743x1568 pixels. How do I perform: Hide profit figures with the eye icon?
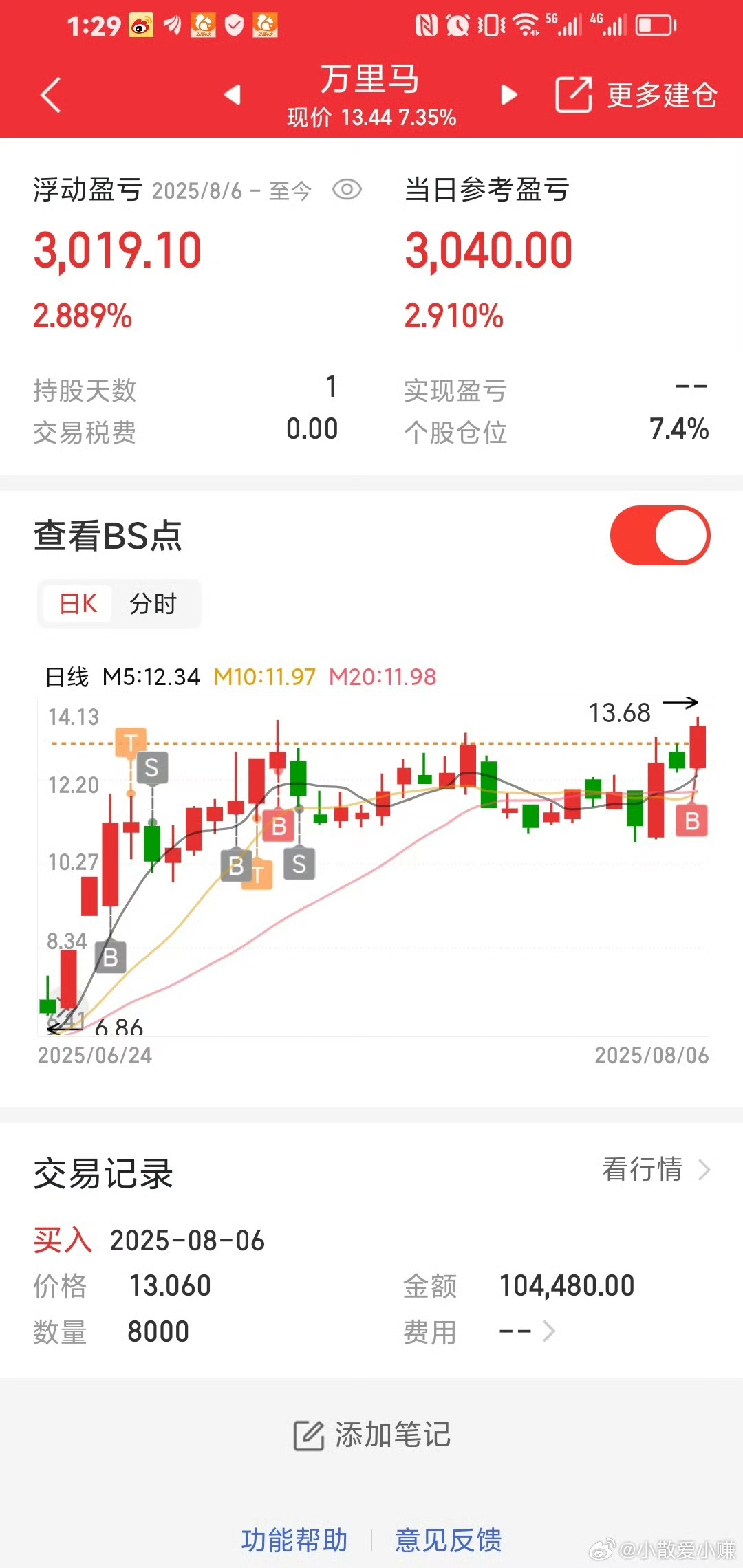point(347,190)
